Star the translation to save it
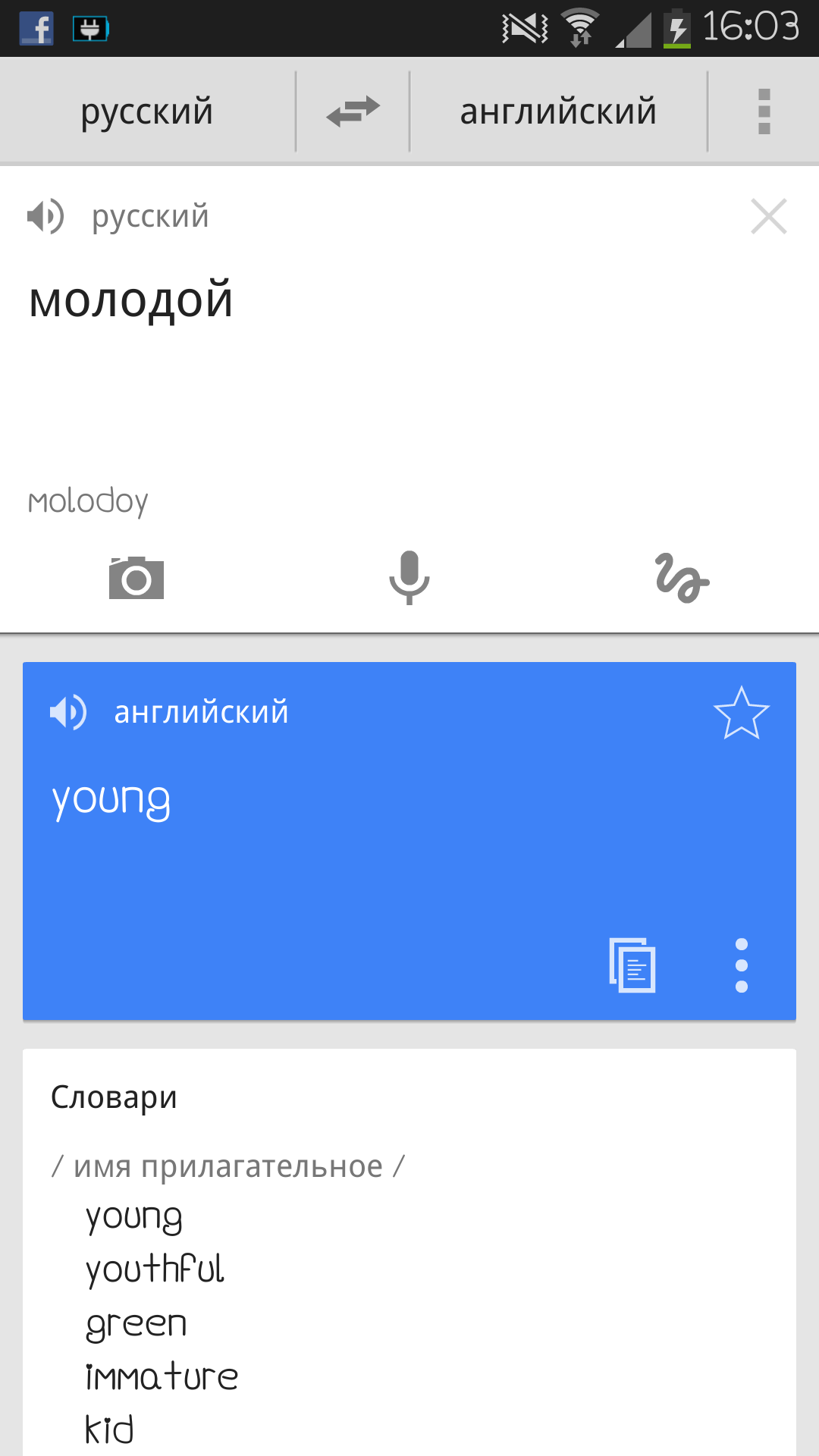The height and width of the screenshot is (1456, 819). pyautogui.click(x=741, y=713)
